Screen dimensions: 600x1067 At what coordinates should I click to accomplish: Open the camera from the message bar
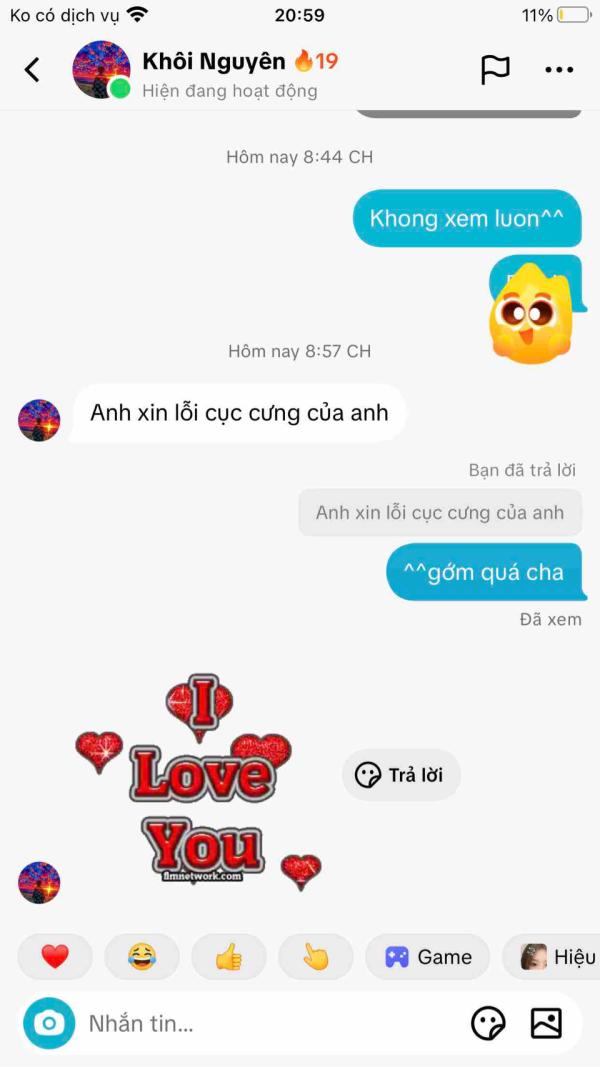tap(49, 1023)
